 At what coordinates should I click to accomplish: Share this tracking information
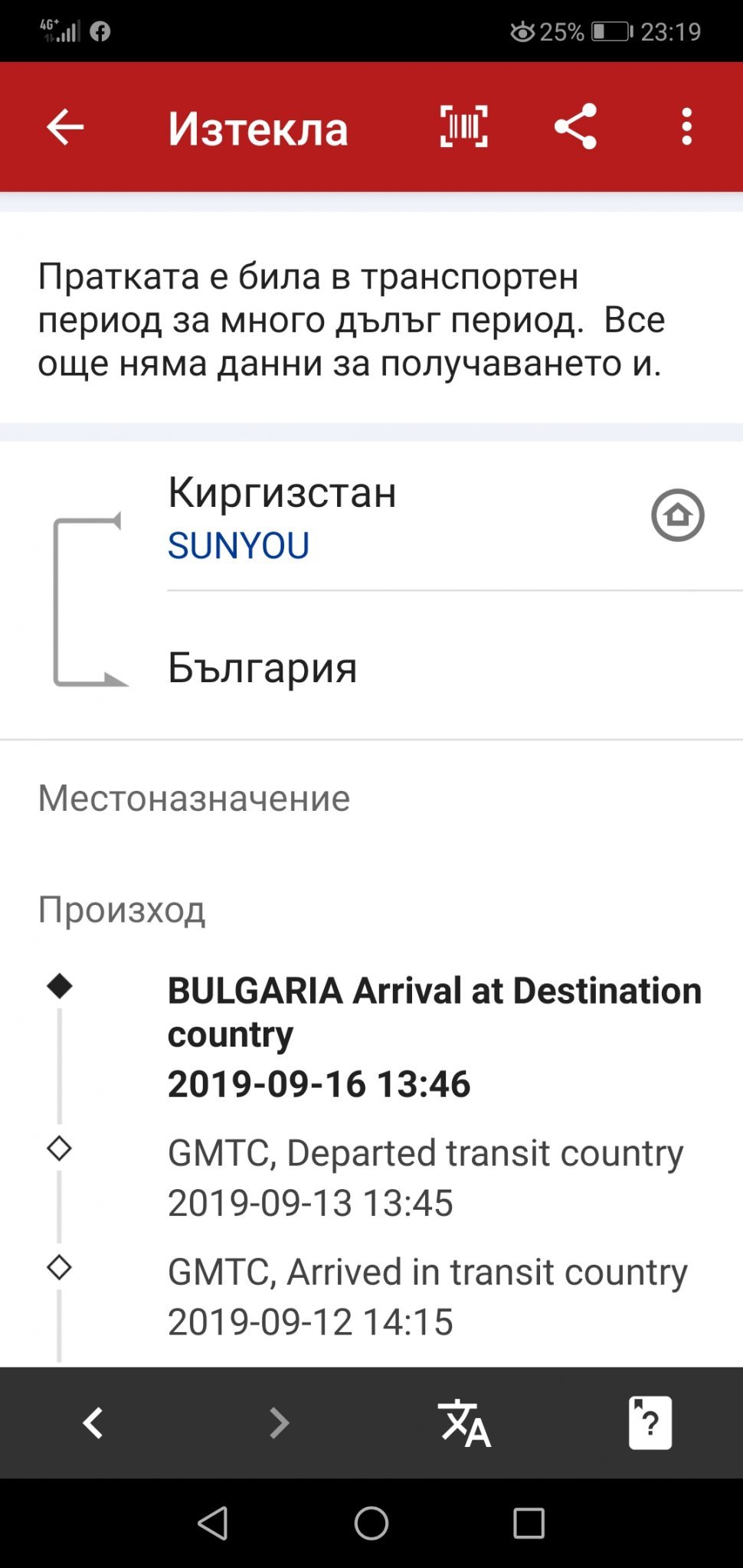tap(575, 127)
